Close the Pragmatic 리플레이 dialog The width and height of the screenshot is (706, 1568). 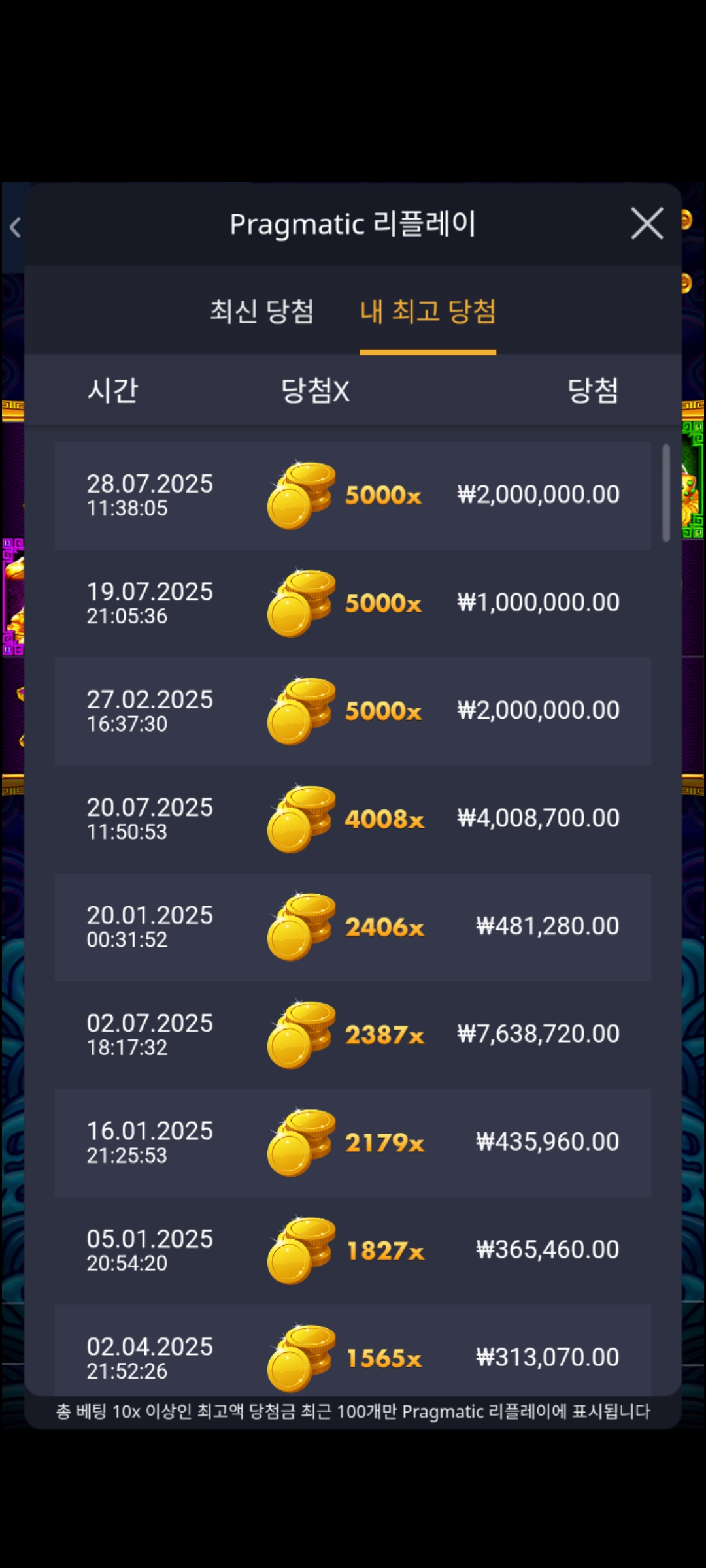[x=647, y=223]
